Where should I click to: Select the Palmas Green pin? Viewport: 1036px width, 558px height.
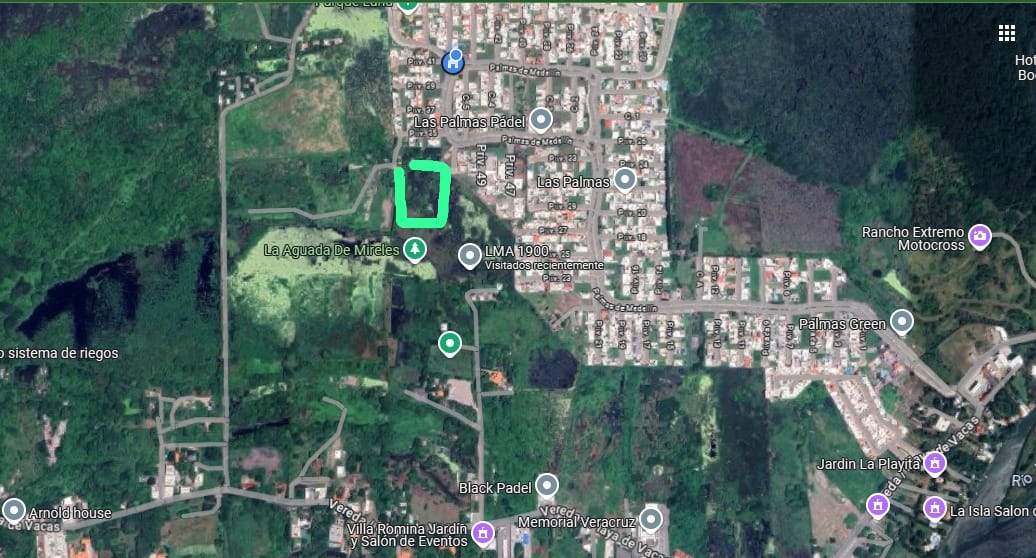point(902,322)
